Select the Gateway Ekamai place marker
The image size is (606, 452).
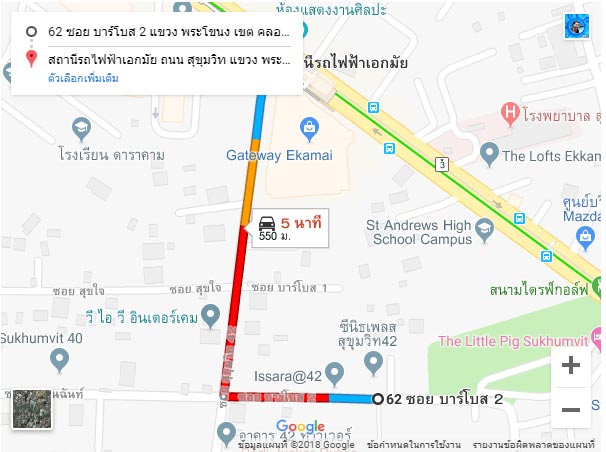(x=309, y=128)
